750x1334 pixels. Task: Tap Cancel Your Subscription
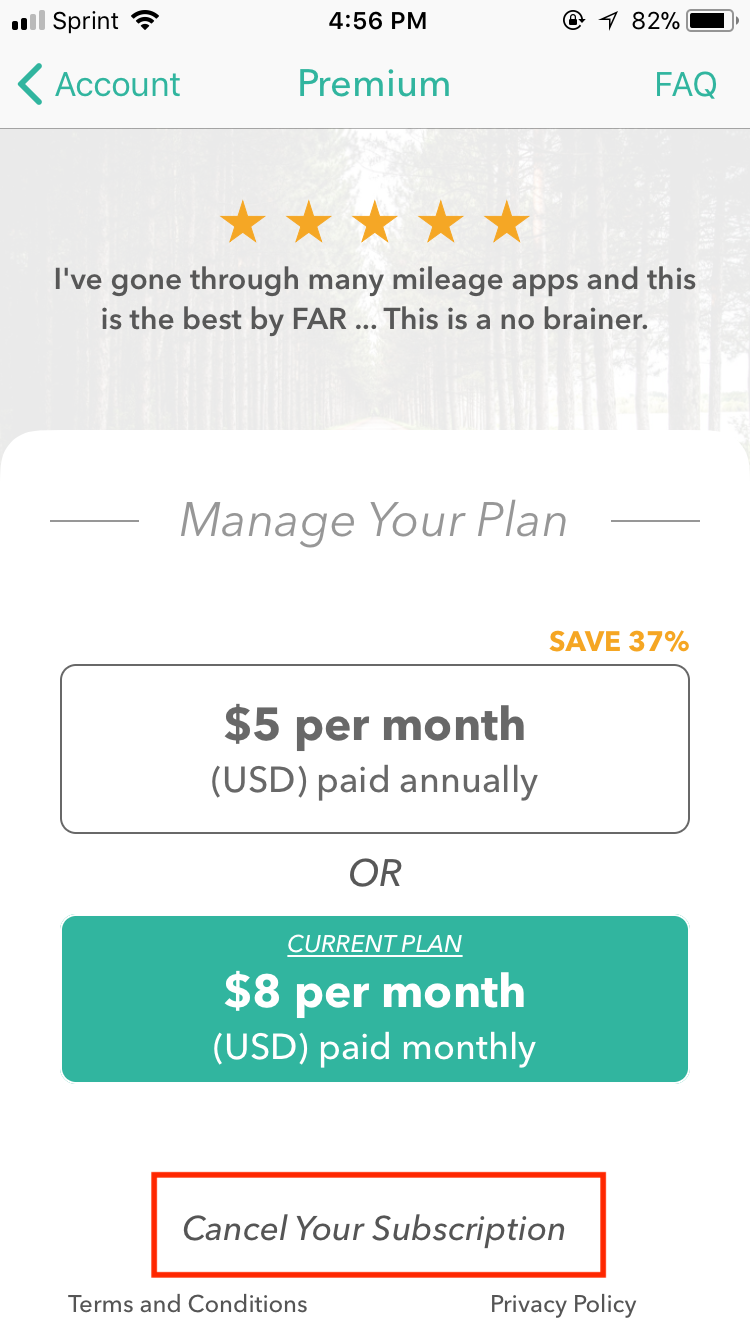(374, 1228)
